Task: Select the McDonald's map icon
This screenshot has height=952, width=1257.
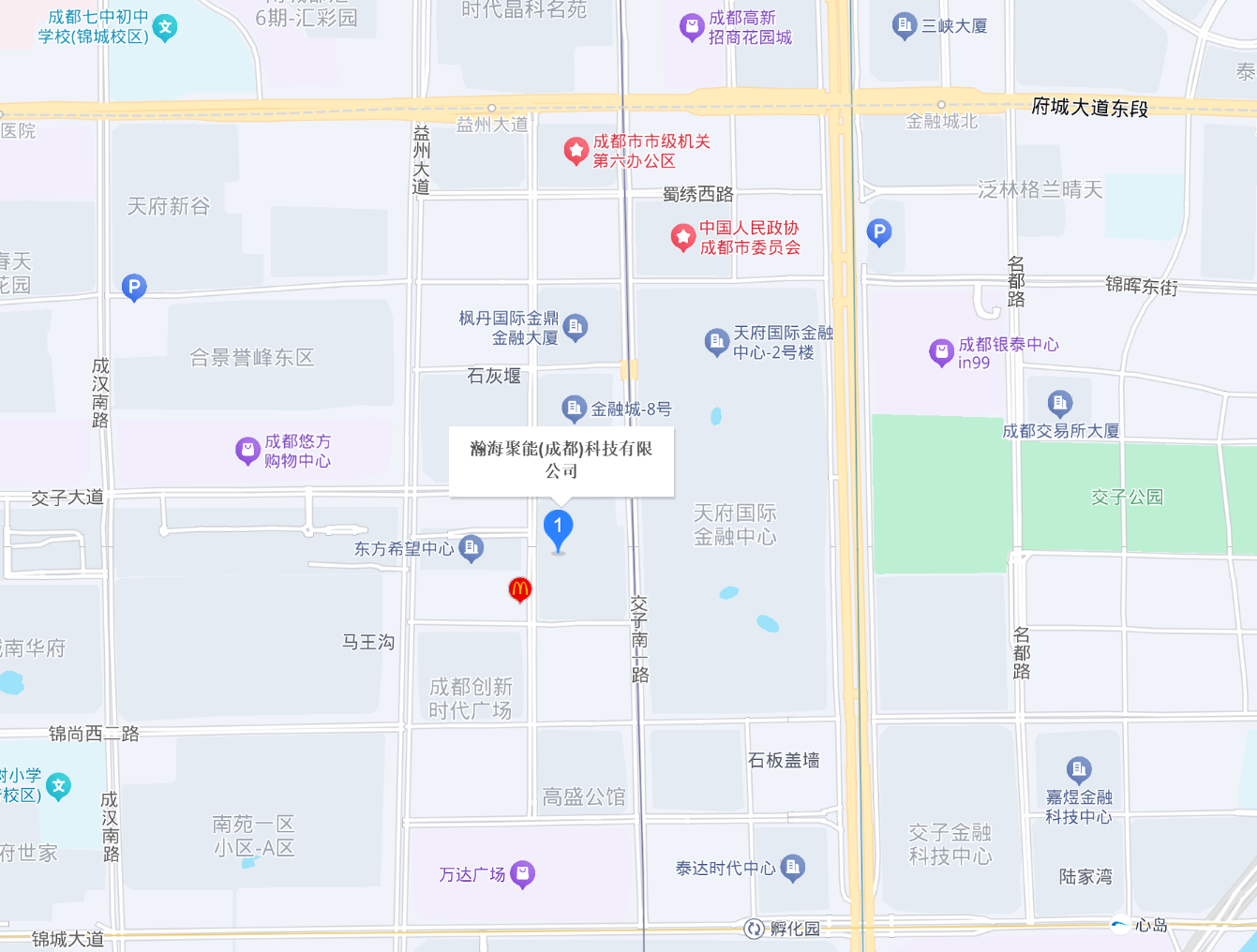Action: pos(520,589)
